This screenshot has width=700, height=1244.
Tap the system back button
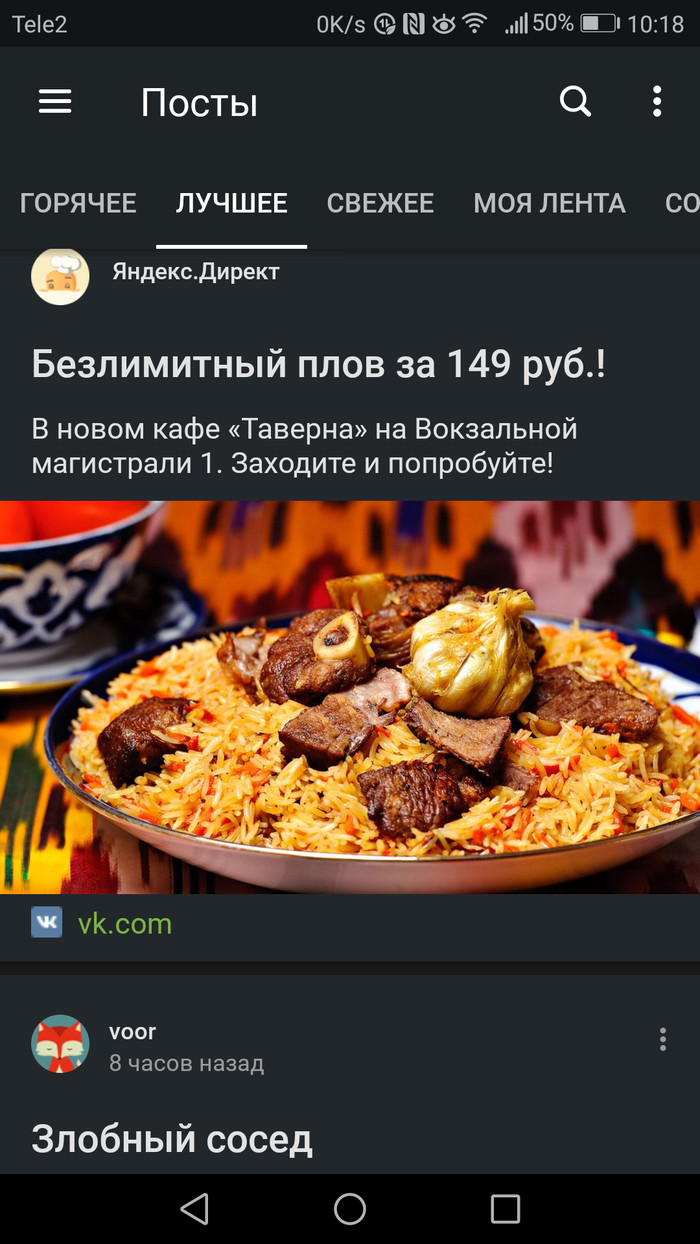(194, 1209)
